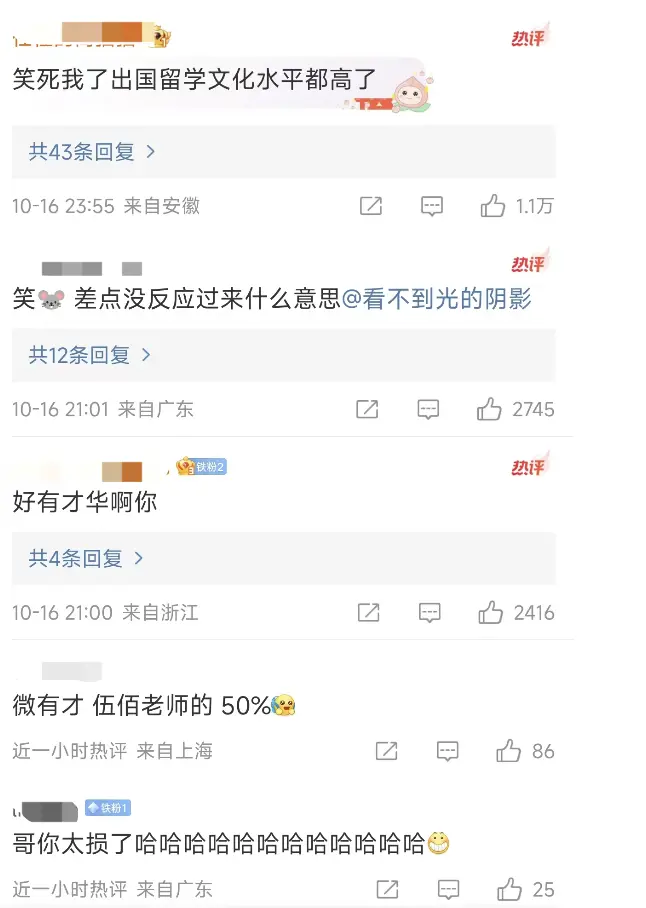
Task: Reply to the 好有才华啊你 comment
Action: (430, 613)
